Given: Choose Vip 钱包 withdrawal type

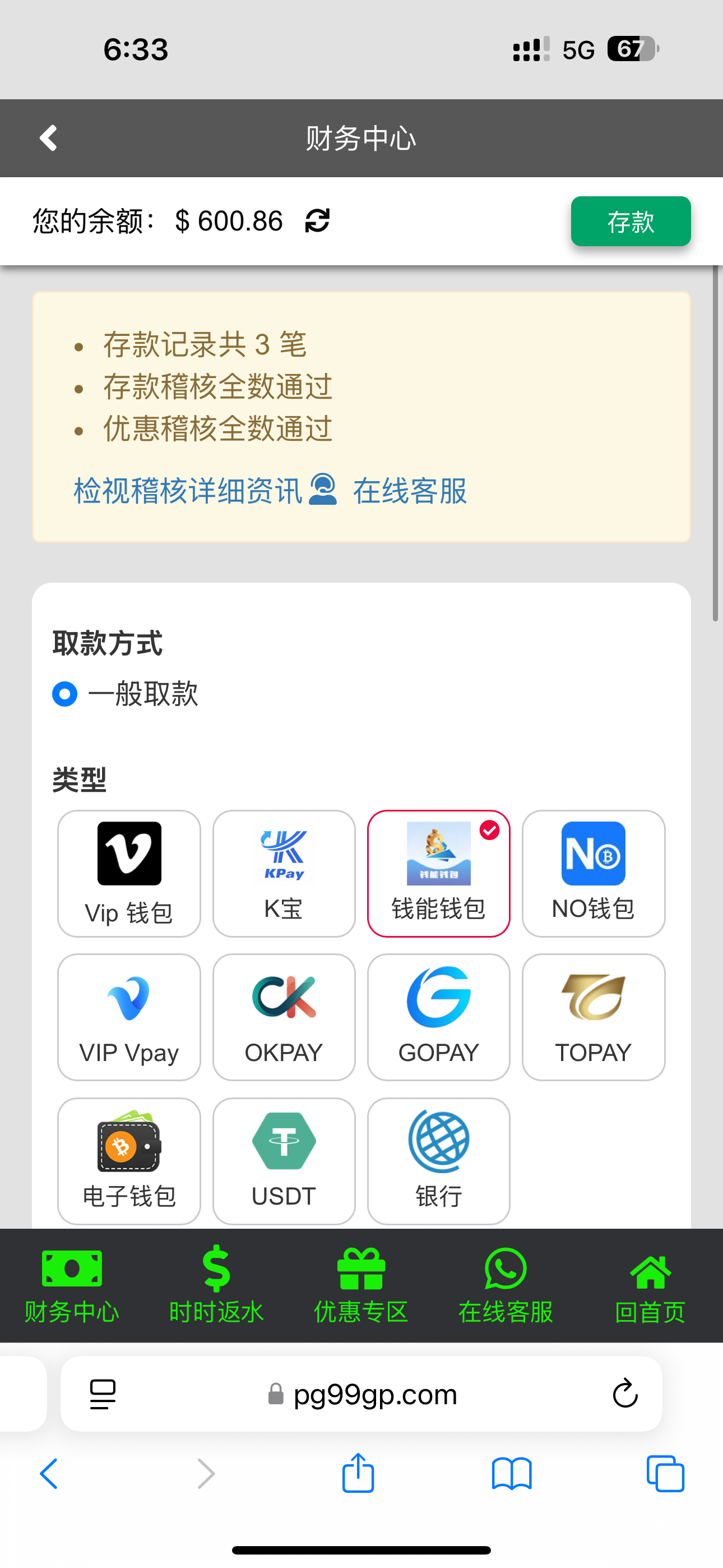Looking at the screenshot, I should point(129,873).
